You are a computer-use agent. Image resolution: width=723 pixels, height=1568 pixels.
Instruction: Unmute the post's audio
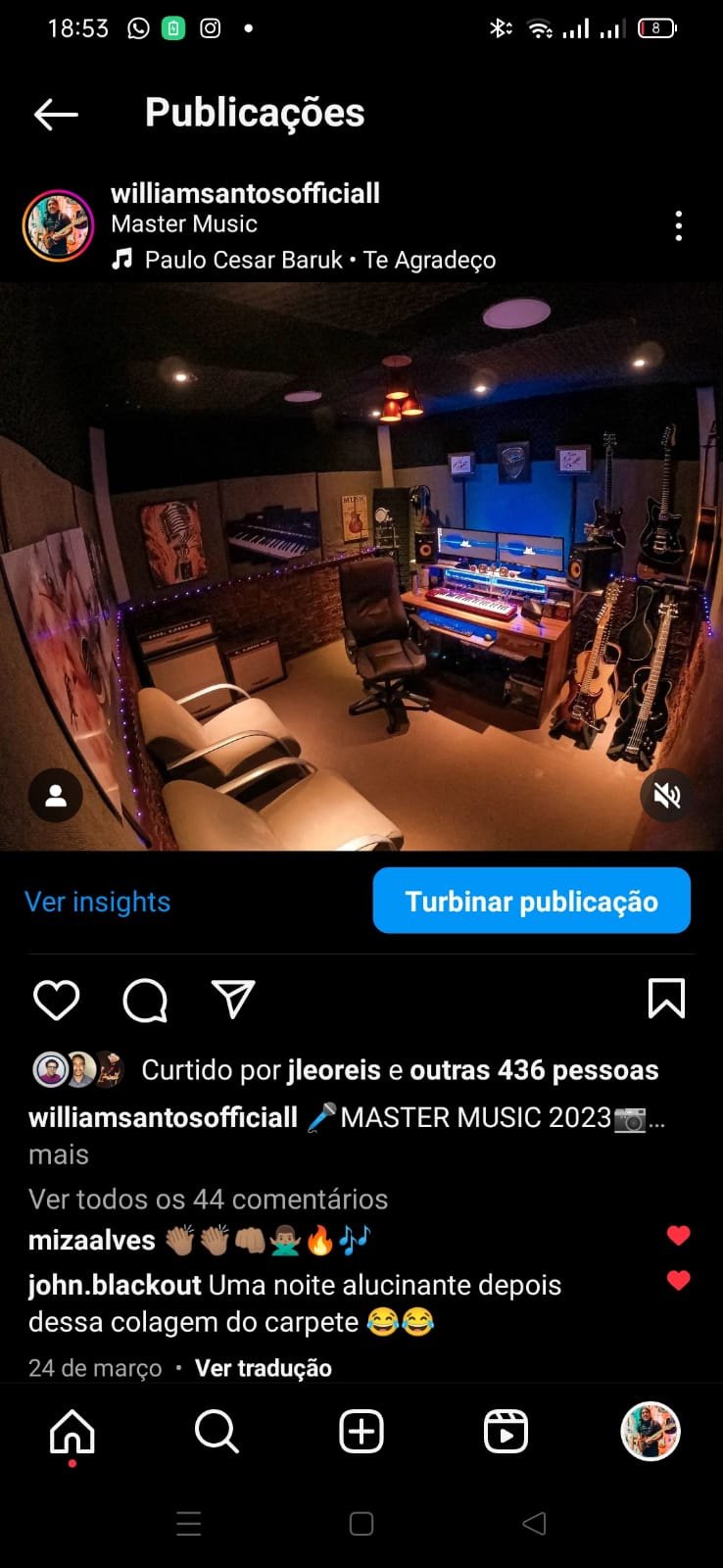[x=667, y=795]
